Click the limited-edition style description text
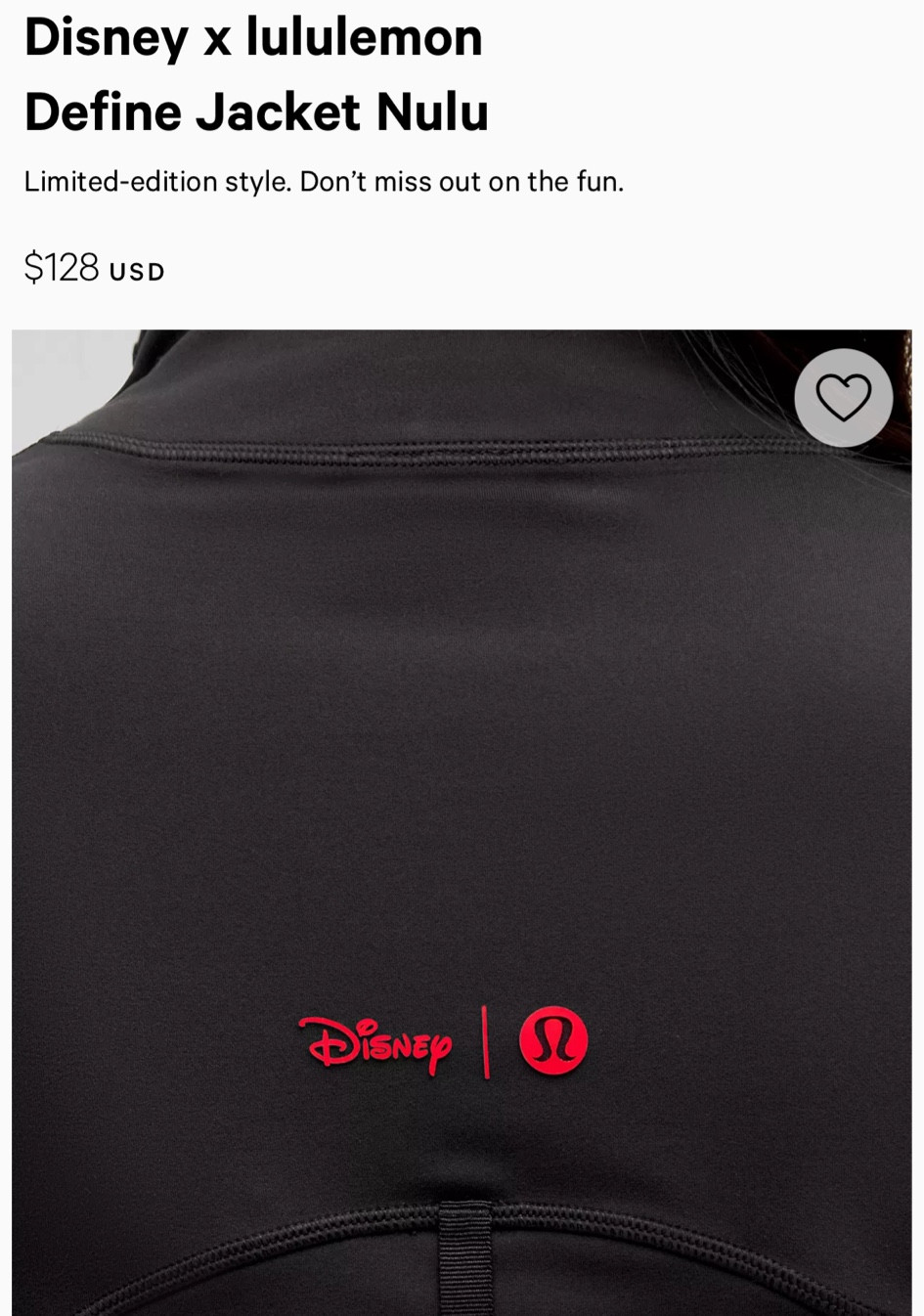 click(324, 181)
